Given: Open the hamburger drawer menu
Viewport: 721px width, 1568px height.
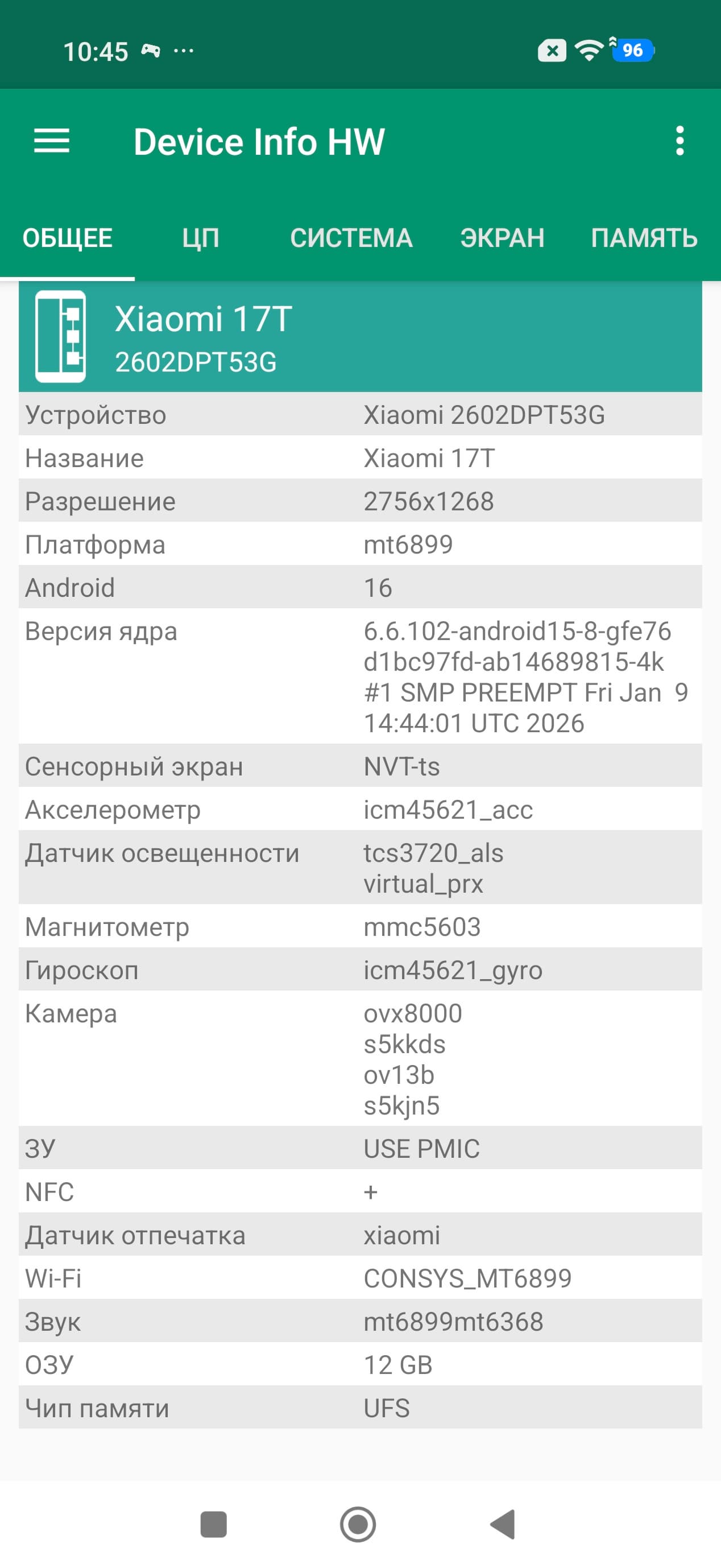Looking at the screenshot, I should 52,141.
